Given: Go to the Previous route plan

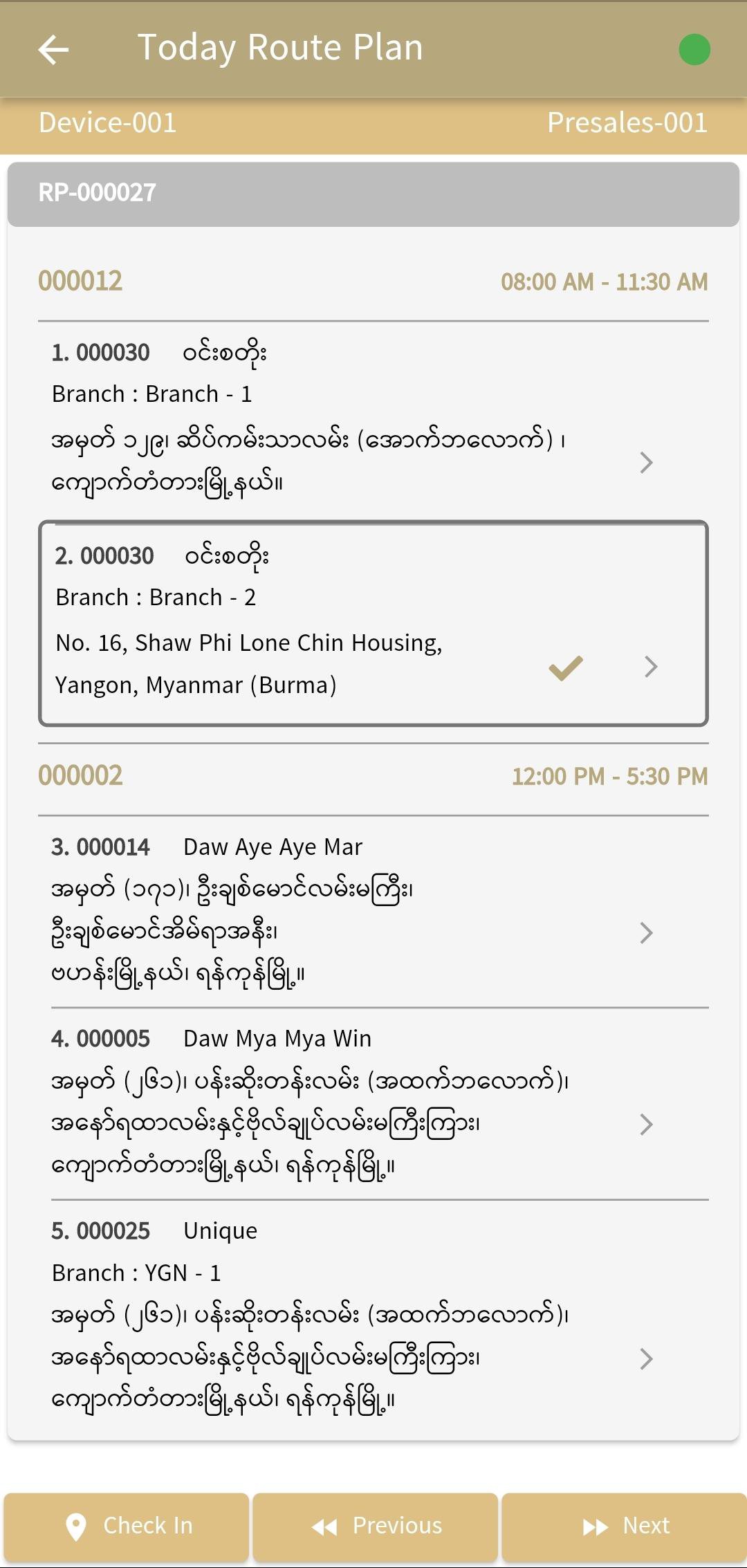Looking at the screenshot, I should [376, 1526].
